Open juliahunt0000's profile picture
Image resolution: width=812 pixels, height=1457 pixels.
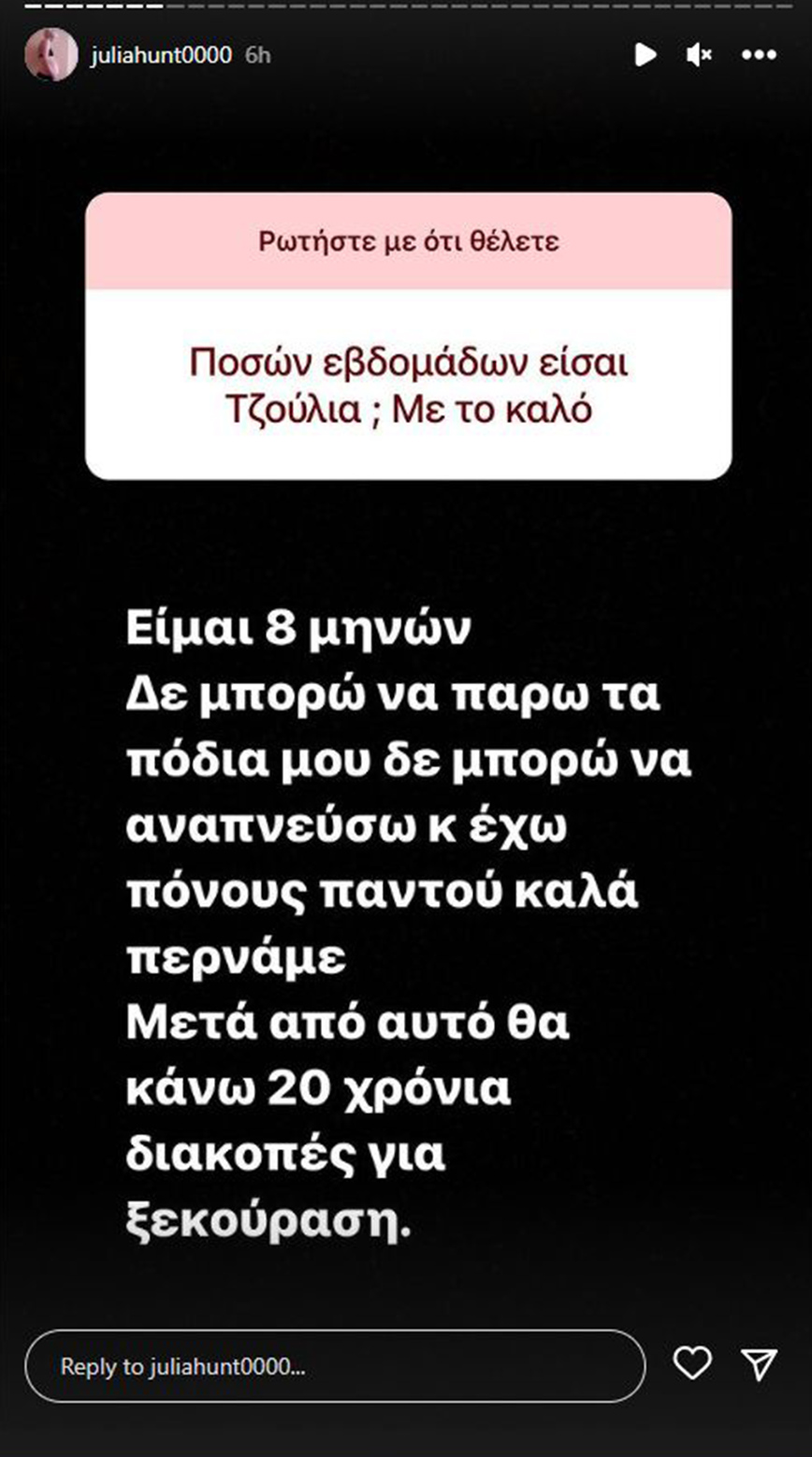point(51,54)
